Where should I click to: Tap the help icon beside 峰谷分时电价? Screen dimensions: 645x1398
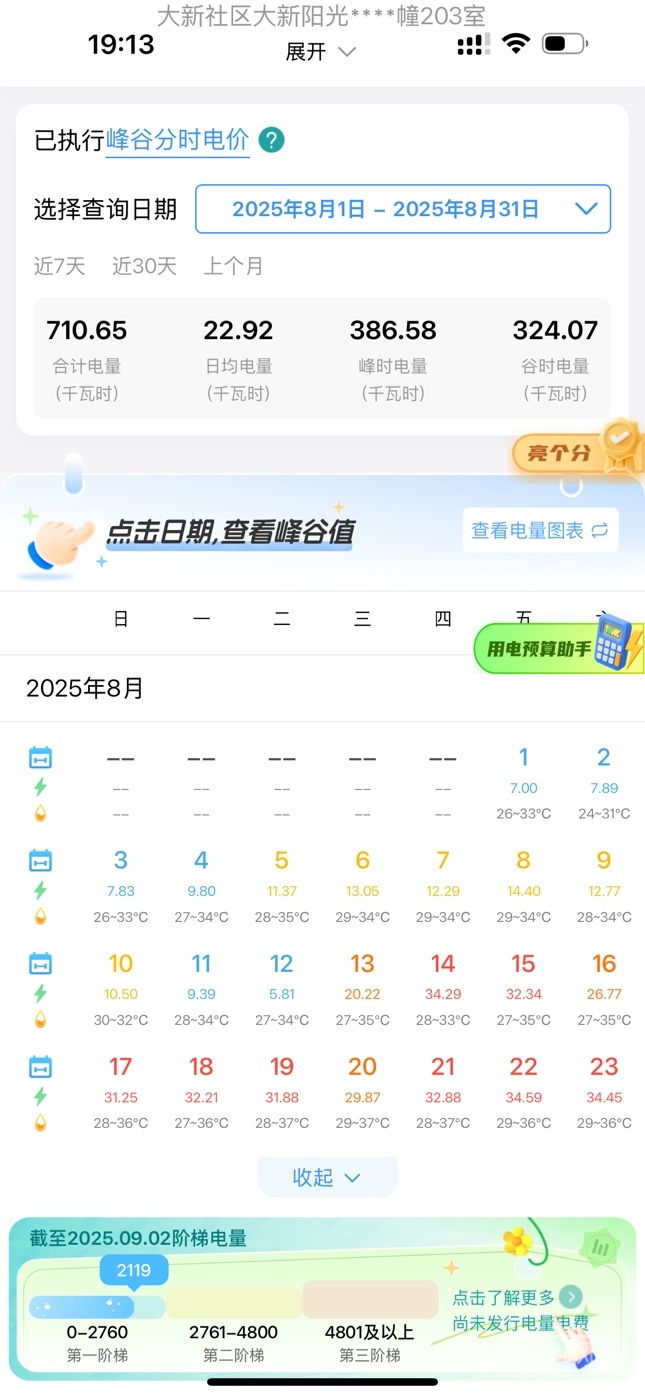pos(271,140)
